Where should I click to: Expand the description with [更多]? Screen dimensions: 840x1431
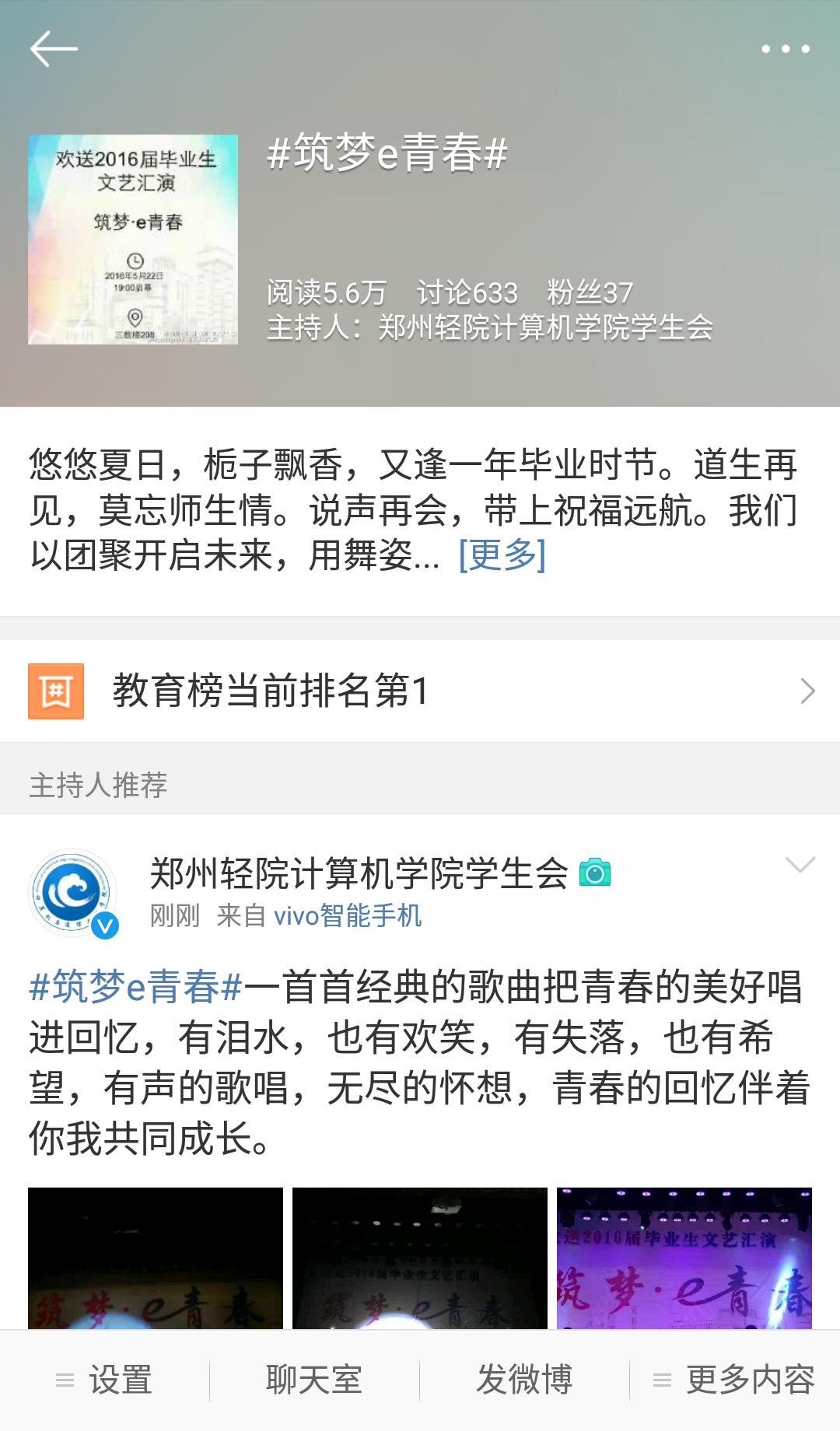[502, 555]
